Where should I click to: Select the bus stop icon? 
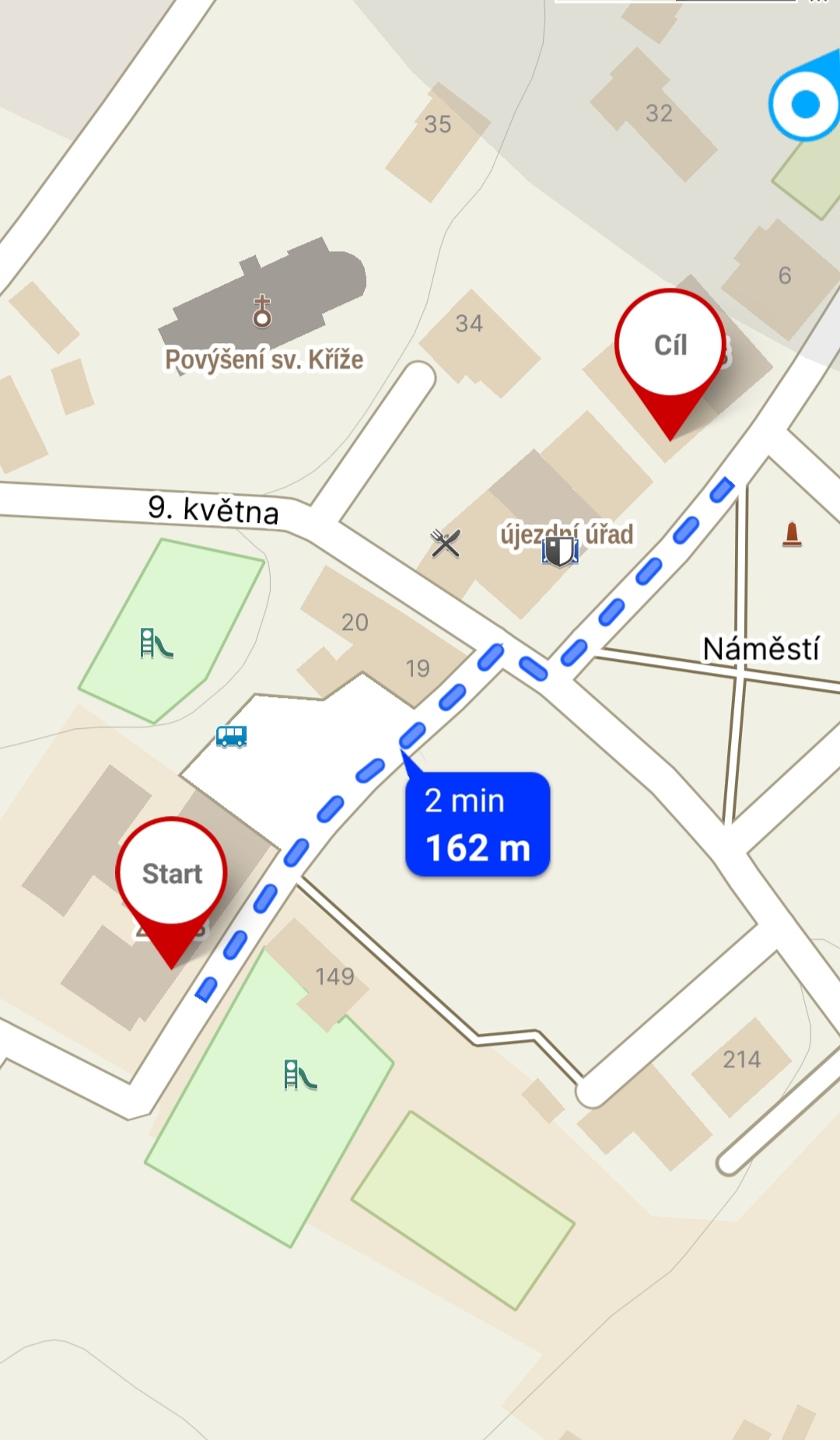232,736
